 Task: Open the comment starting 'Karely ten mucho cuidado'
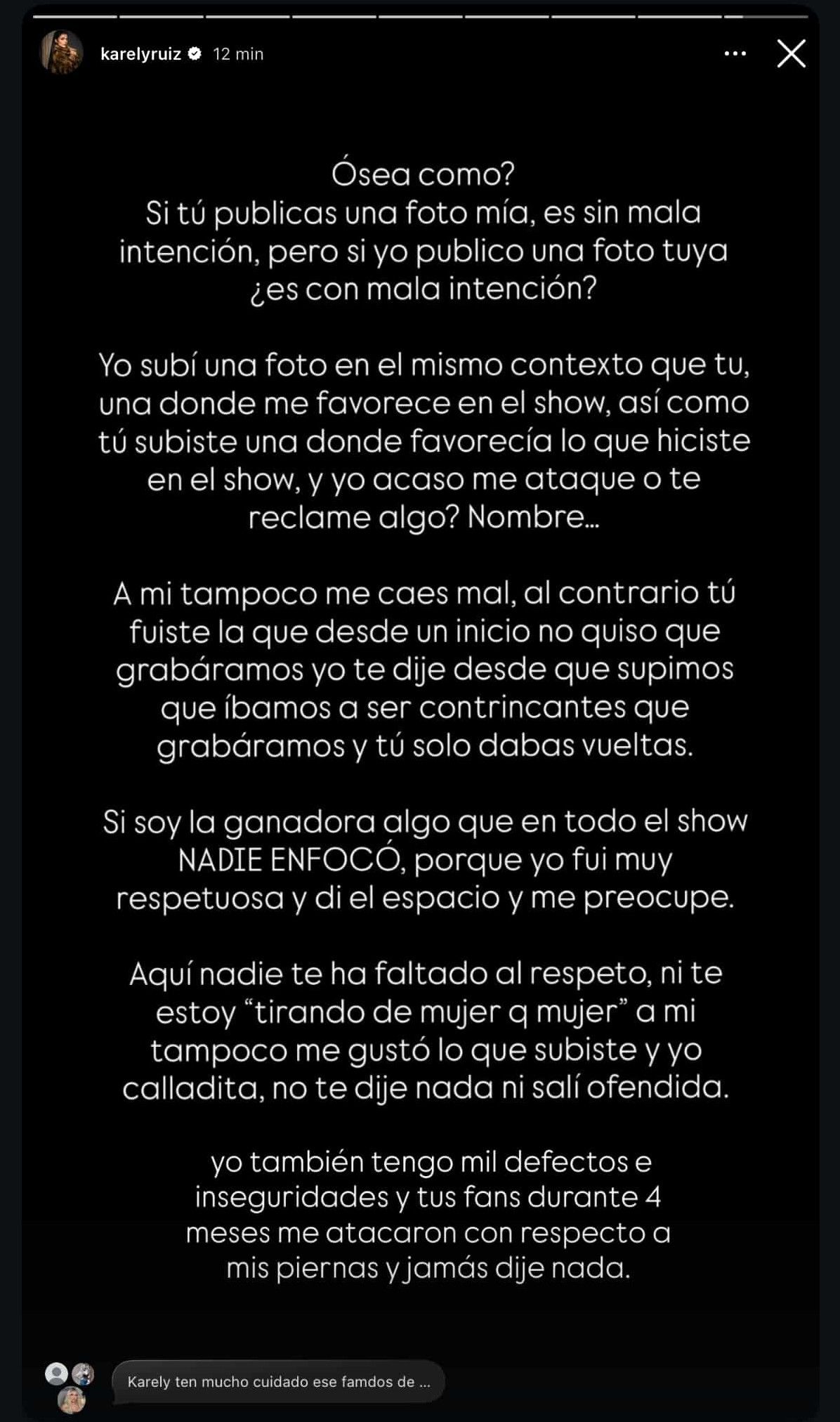[x=278, y=1381]
